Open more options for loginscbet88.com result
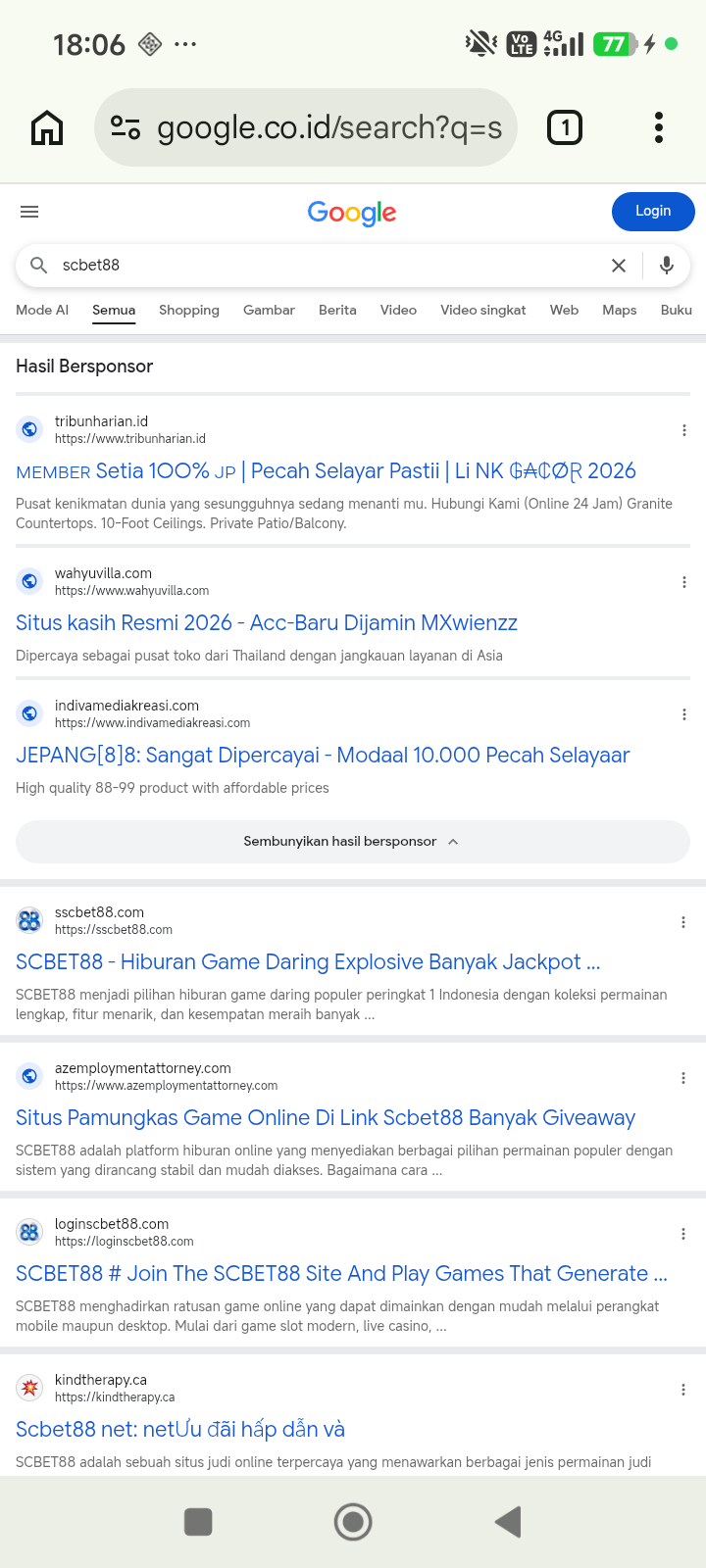The image size is (706, 1568). click(x=683, y=1234)
